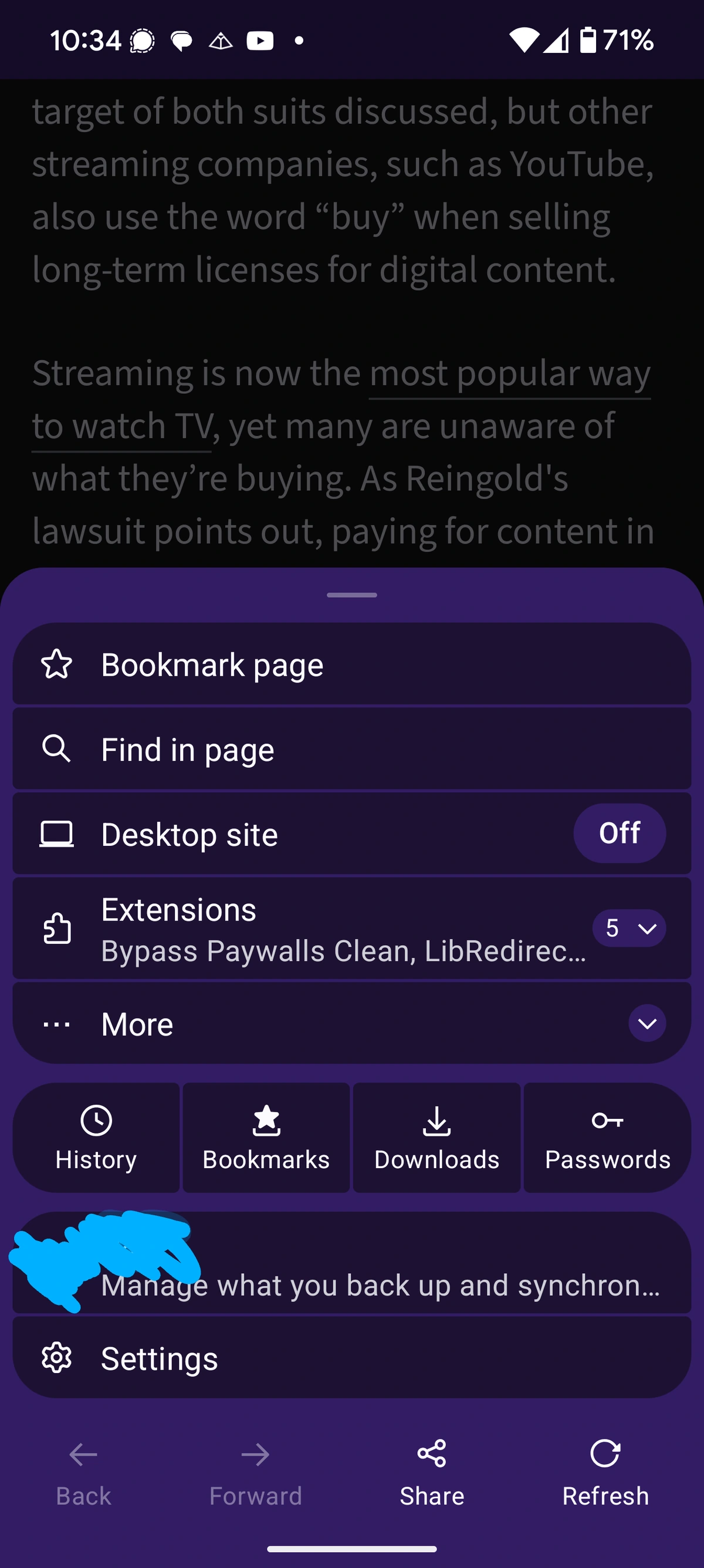Tap the Forward navigation control
This screenshot has width=704, height=1568.
(256, 1473)
